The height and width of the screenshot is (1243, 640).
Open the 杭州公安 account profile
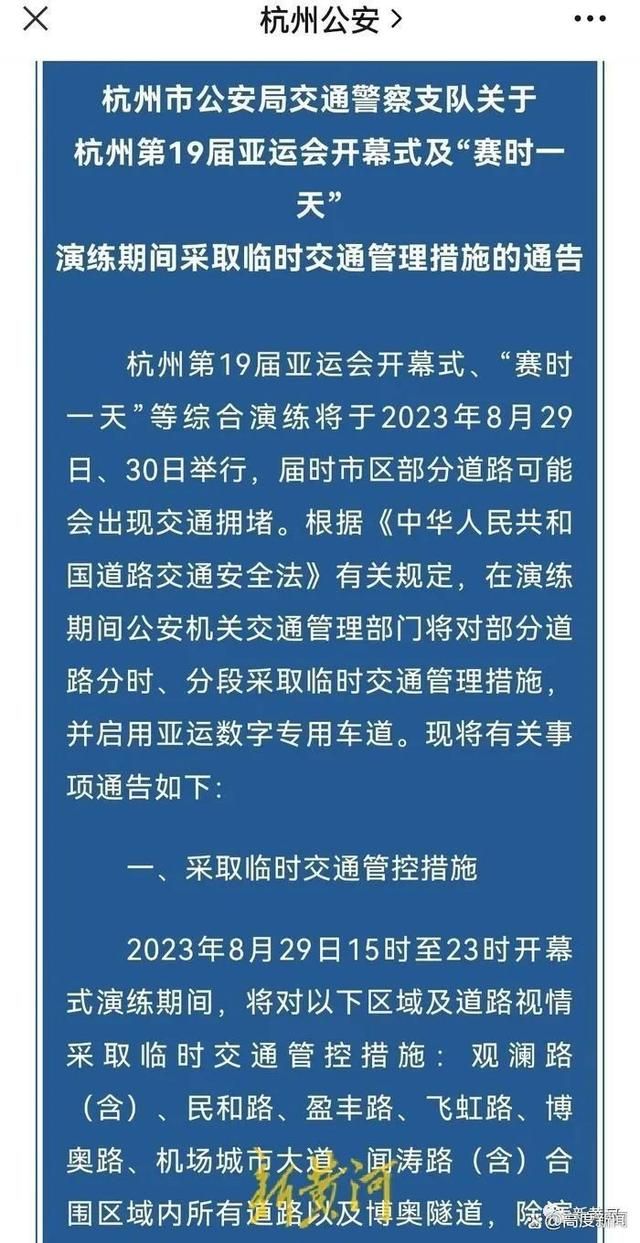pyautogui.click(x=329, y=19)
